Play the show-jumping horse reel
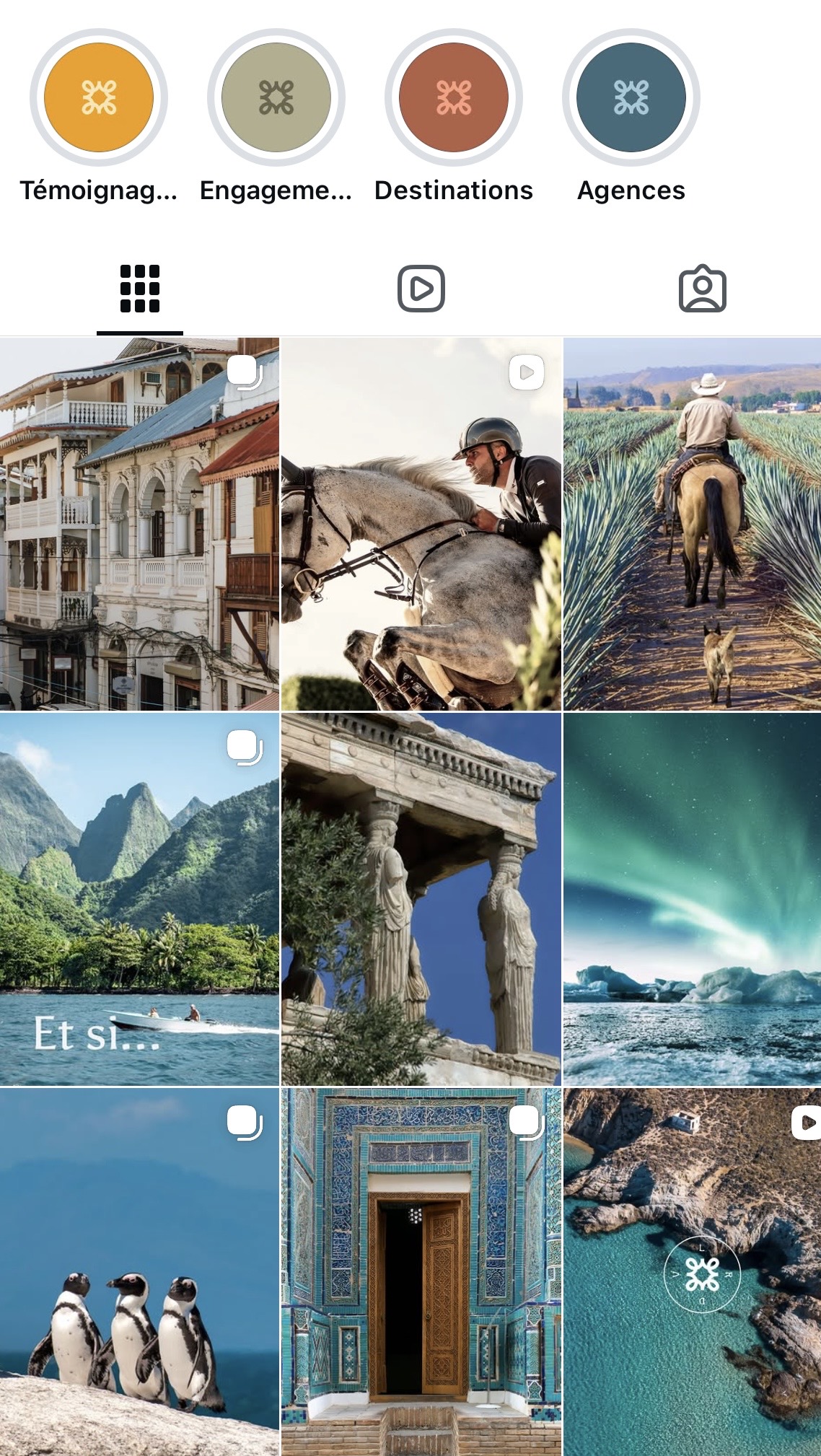The width and height of the screenshot is (821, 1456). pos(421,524)
